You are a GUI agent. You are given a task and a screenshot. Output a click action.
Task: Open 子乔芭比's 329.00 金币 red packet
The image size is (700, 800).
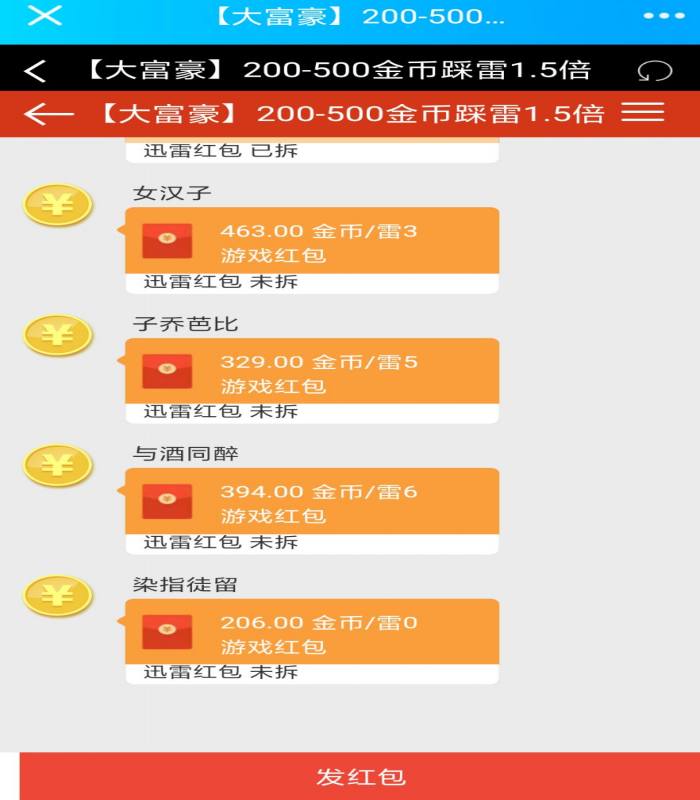coord(311,372)
